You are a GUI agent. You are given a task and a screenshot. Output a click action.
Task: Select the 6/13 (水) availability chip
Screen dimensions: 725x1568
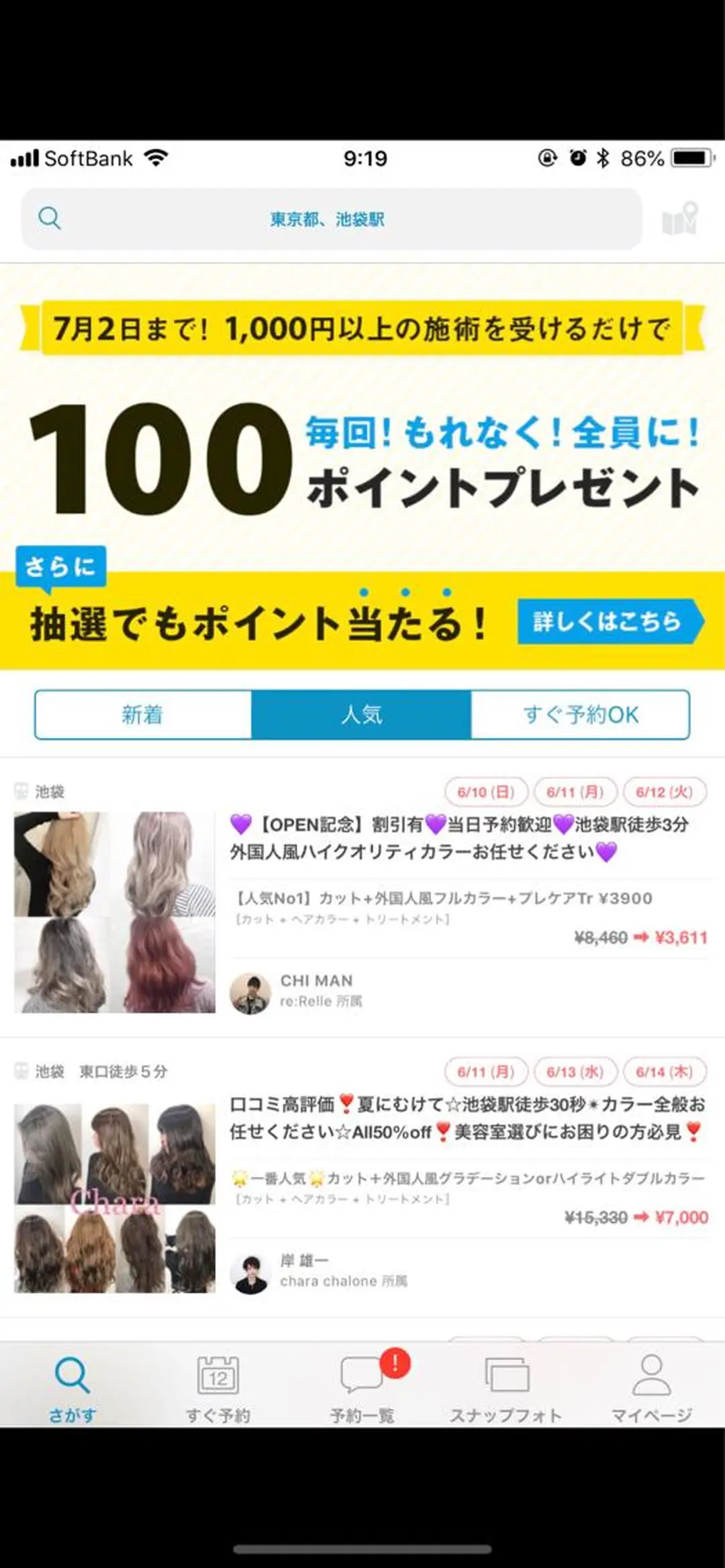575,1072
